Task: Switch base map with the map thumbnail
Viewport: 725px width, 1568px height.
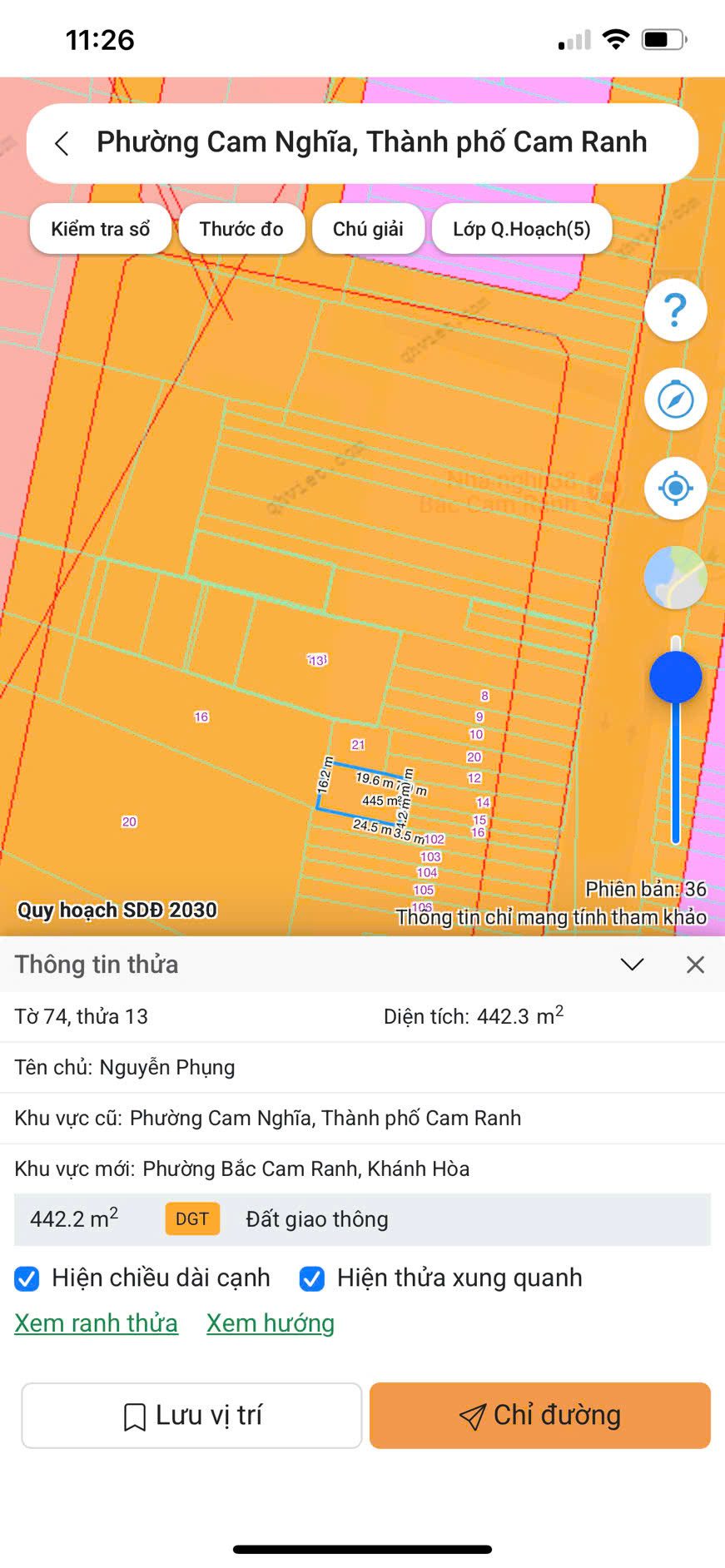Action: 675,578
